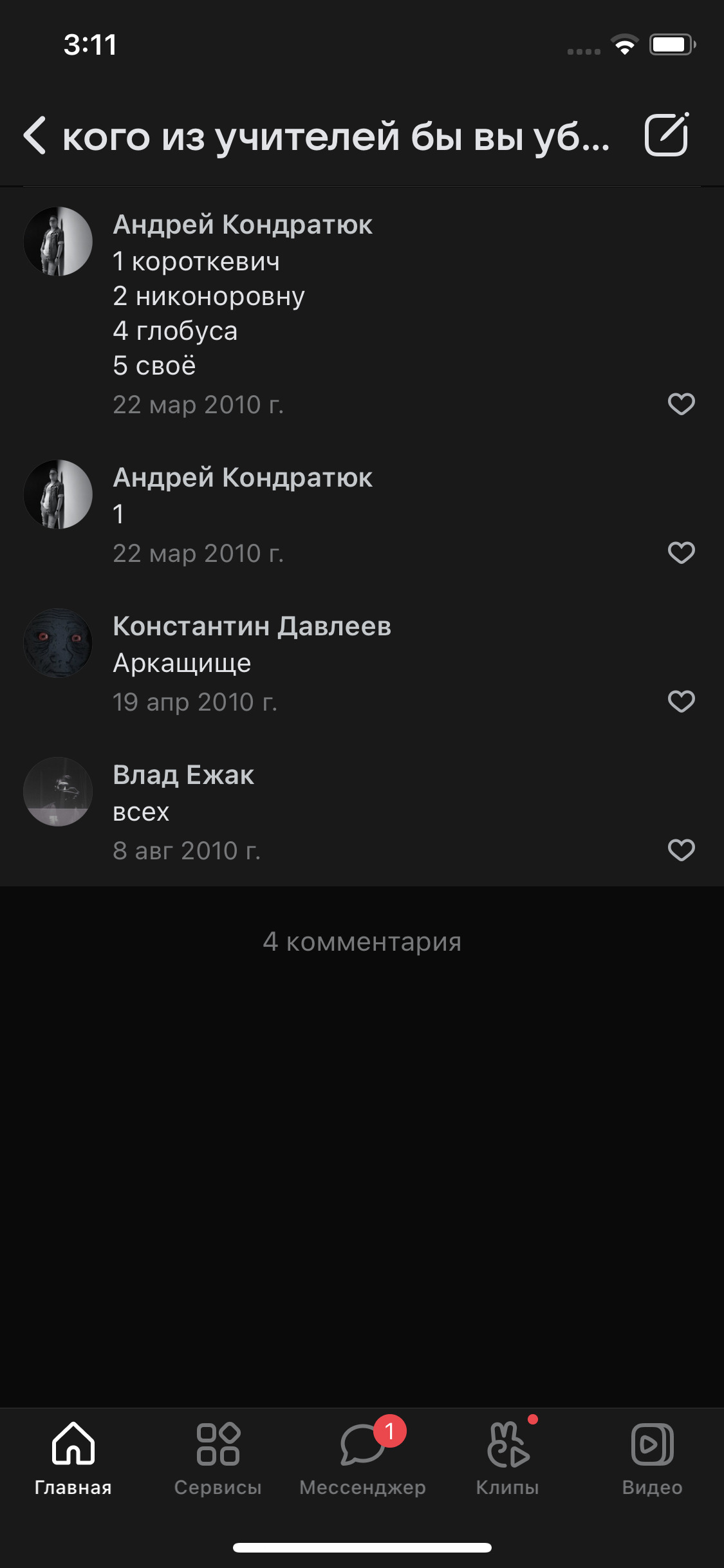The width and height of the screenshot is (724, 1568).
Task: Like Андрей Кондратюк's comment listing 1 короткевич
Action: coord(681,404)
